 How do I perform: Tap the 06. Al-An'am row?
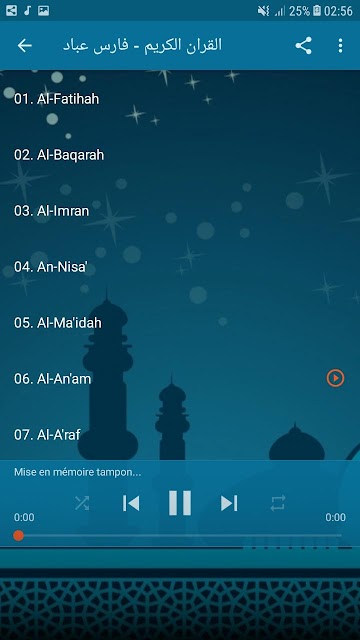[x=180, y=379]
